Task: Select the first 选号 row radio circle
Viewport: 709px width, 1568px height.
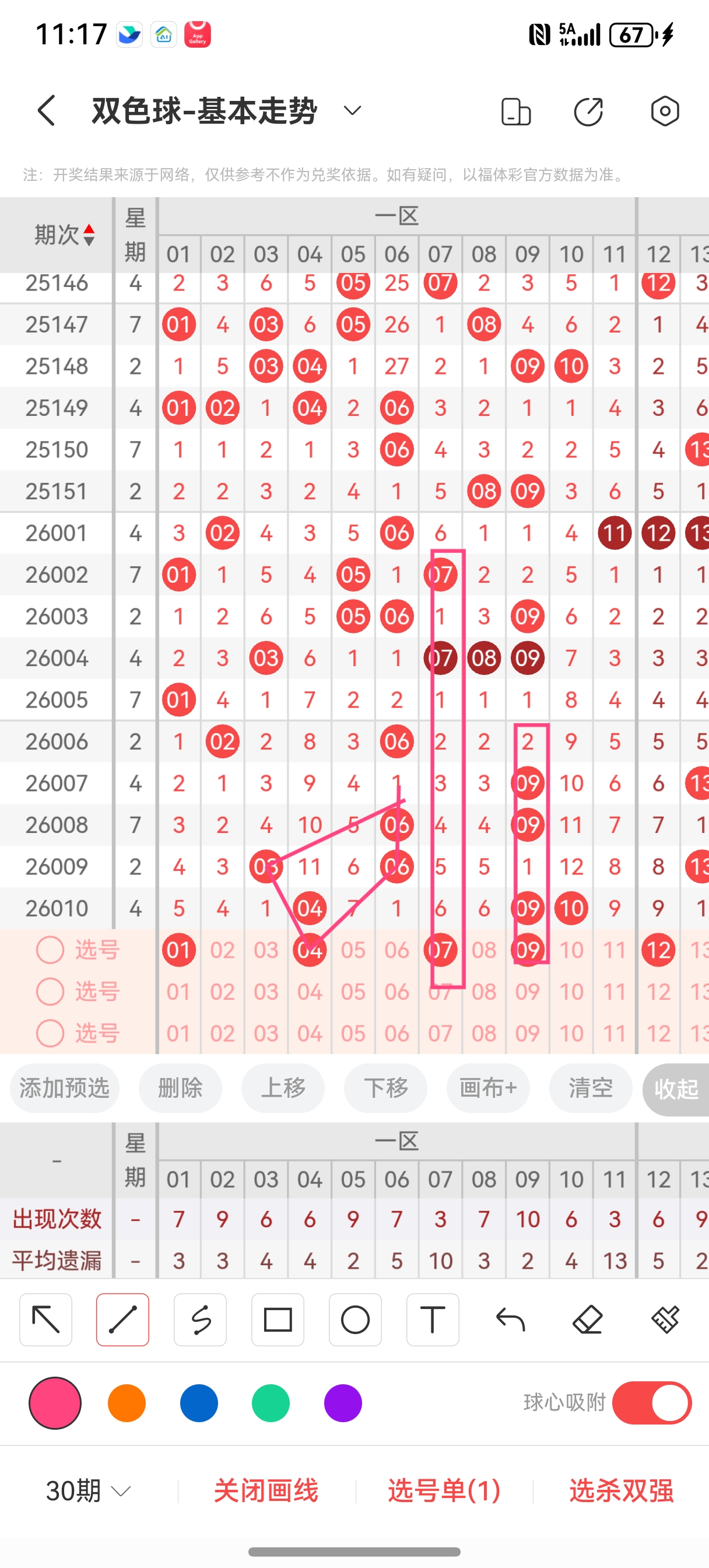Action: [x=50, y=950]
